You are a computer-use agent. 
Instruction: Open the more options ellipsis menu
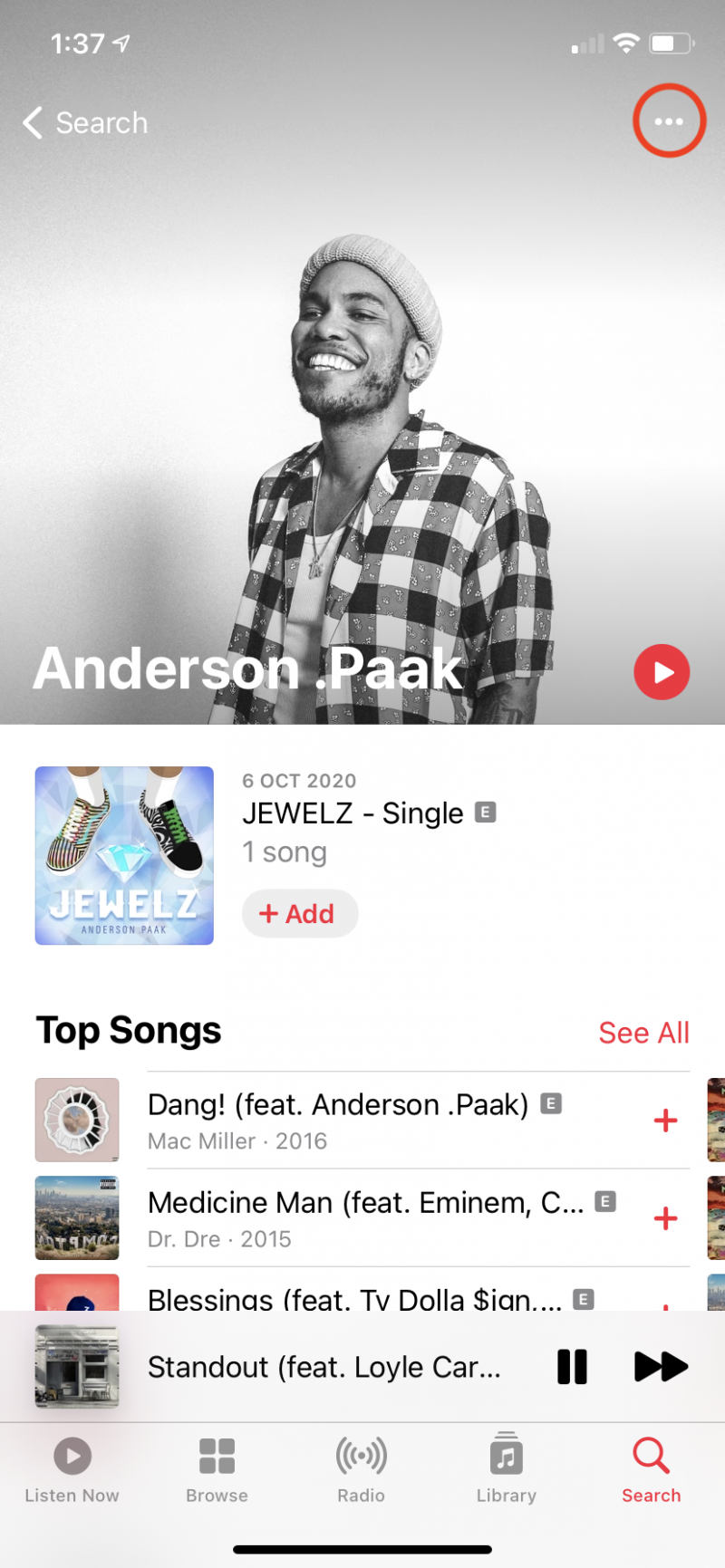pos(669,120)
